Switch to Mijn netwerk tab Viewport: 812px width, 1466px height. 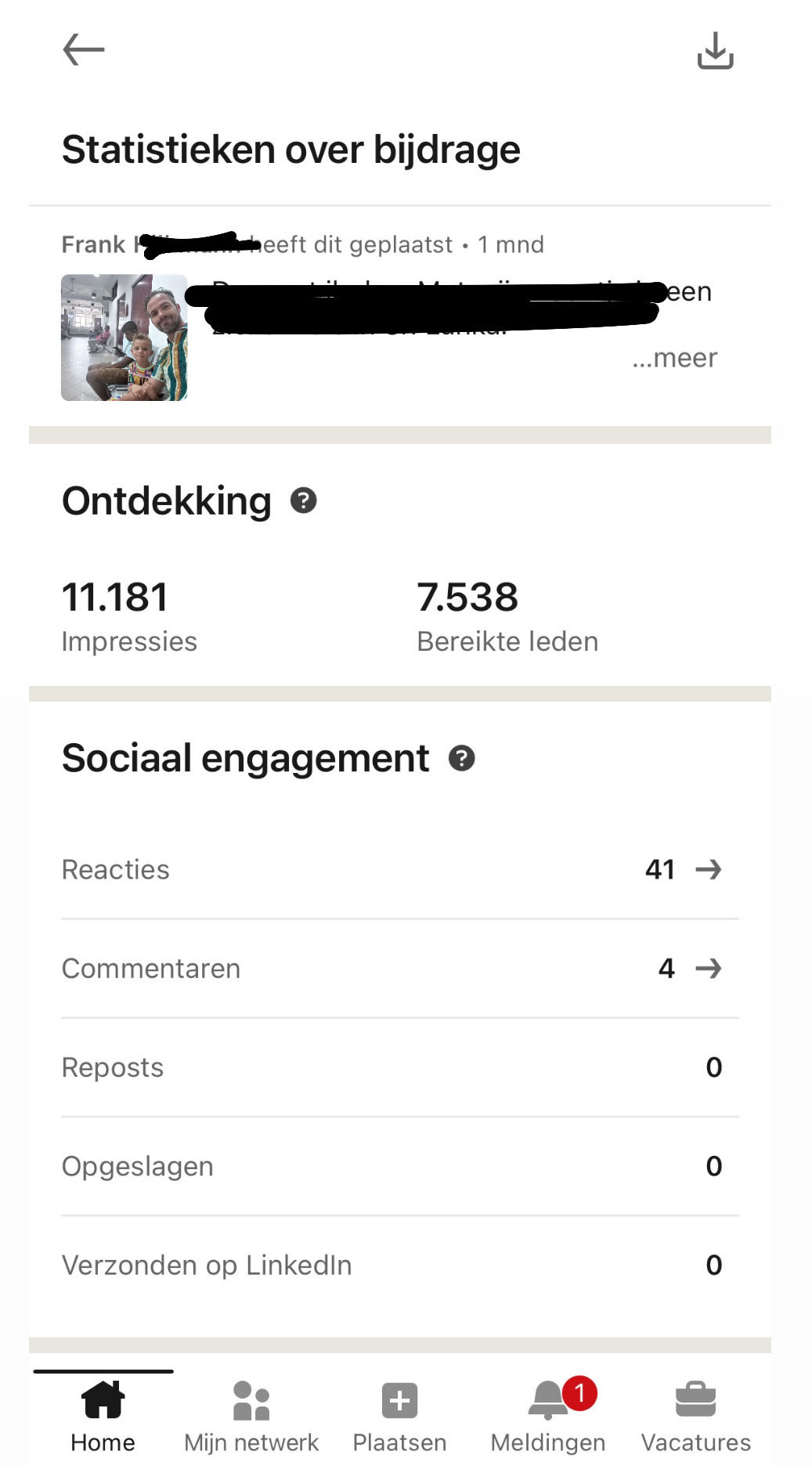[x=251, y=1417]
